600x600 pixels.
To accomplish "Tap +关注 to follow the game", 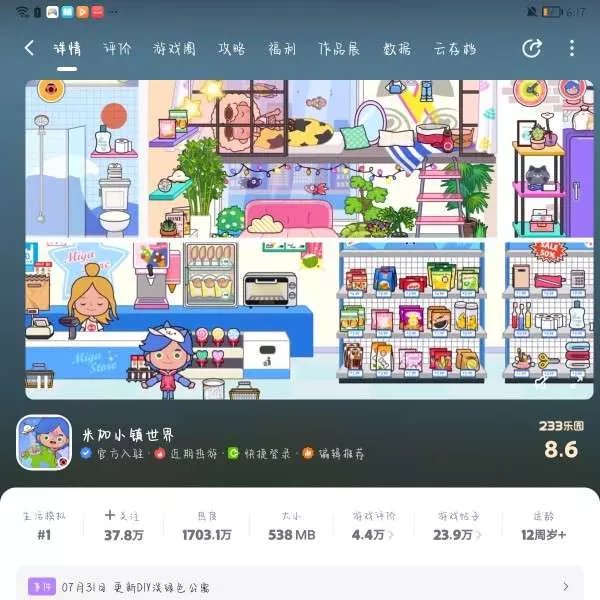I will point(122,525).
